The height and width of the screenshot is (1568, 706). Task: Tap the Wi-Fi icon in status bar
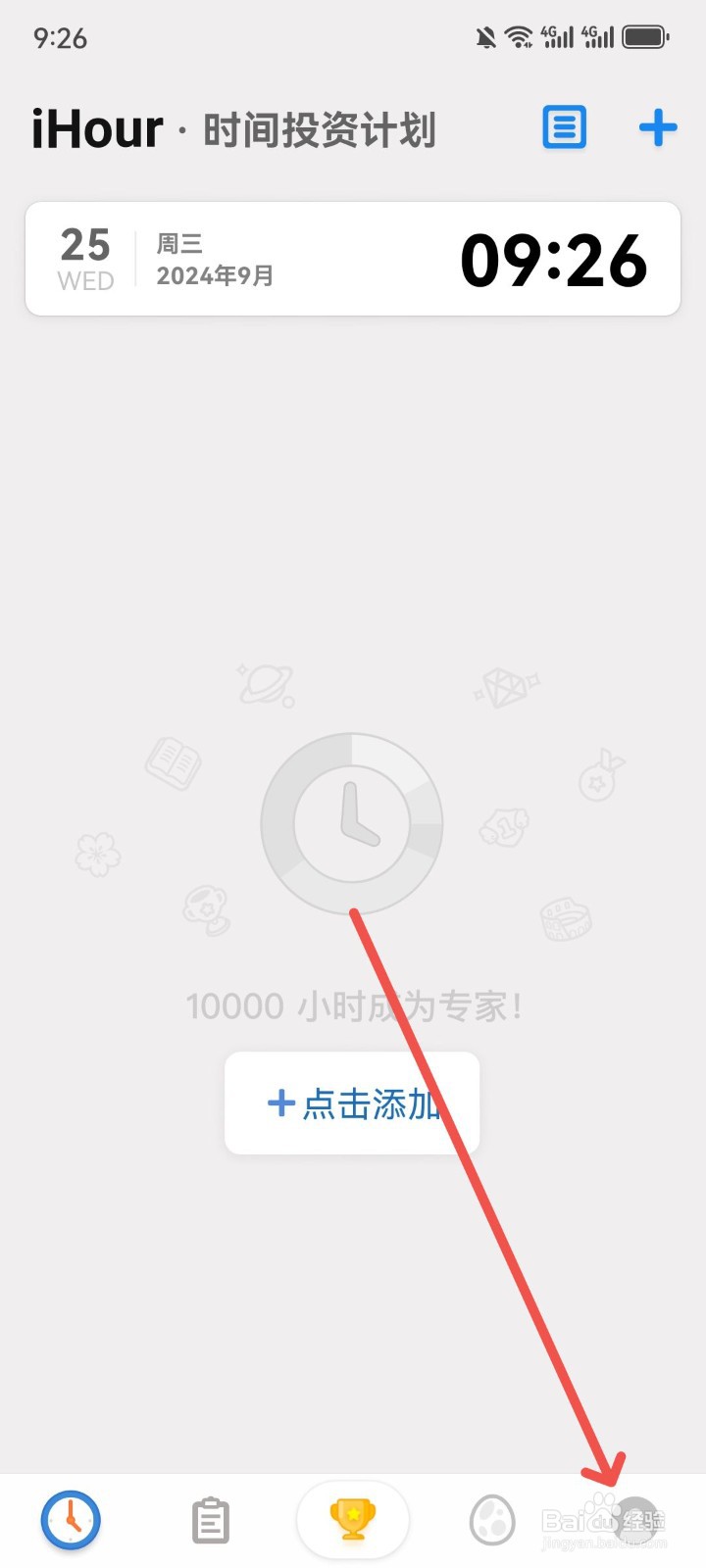518,36
